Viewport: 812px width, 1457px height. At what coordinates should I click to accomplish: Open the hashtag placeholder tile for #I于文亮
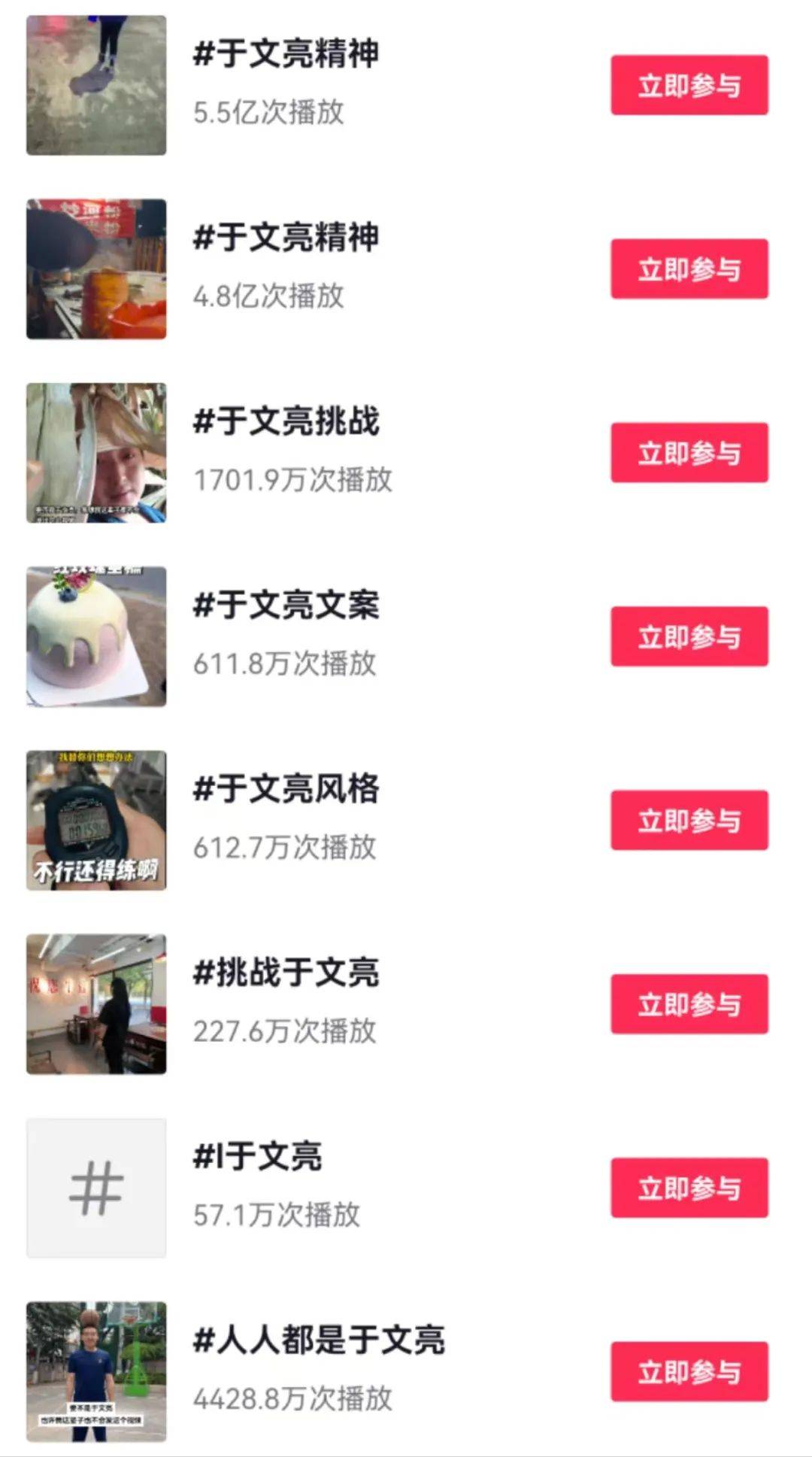pyautogui.click(x=96, y=1188)
